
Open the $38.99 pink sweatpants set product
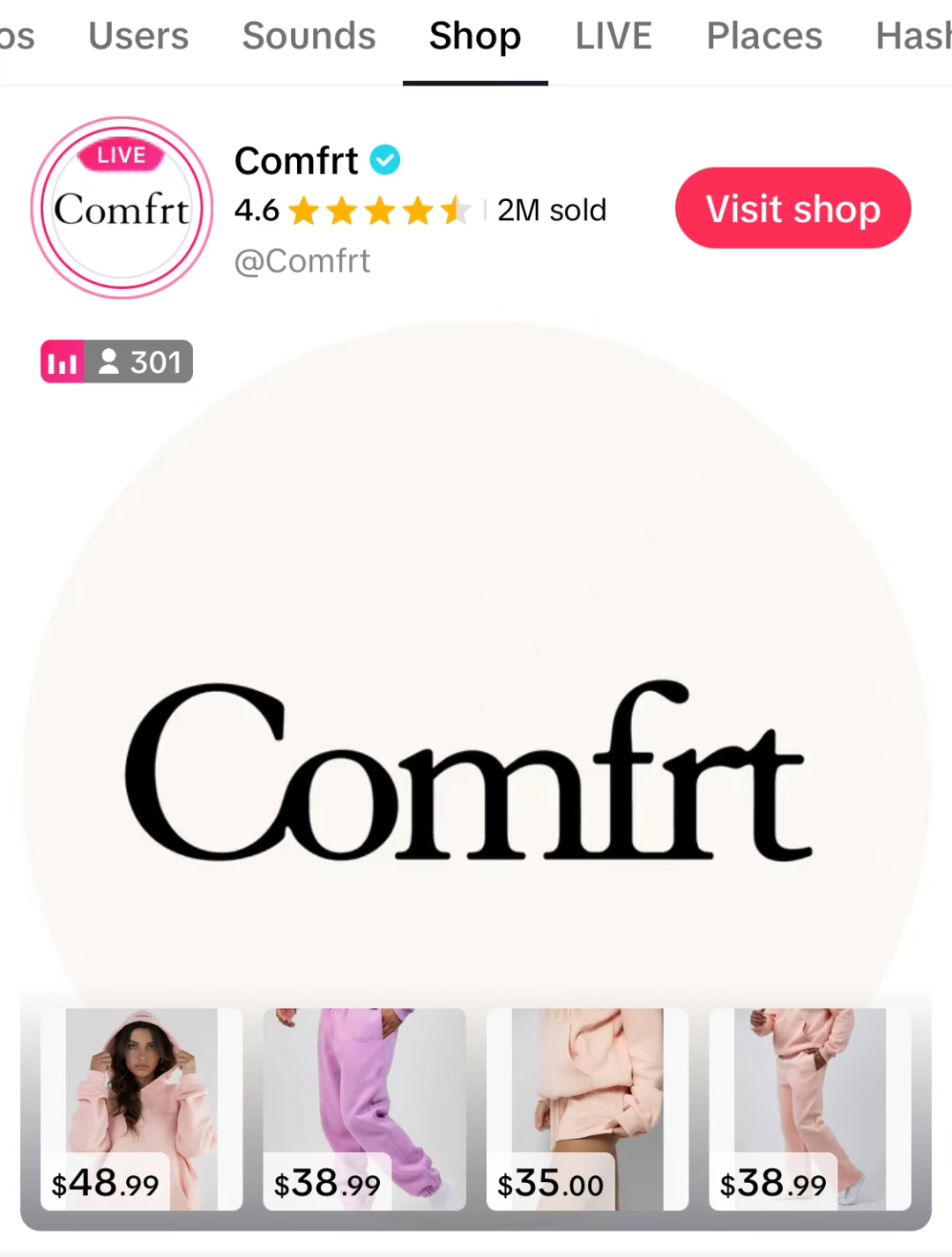click(809, 1108)
